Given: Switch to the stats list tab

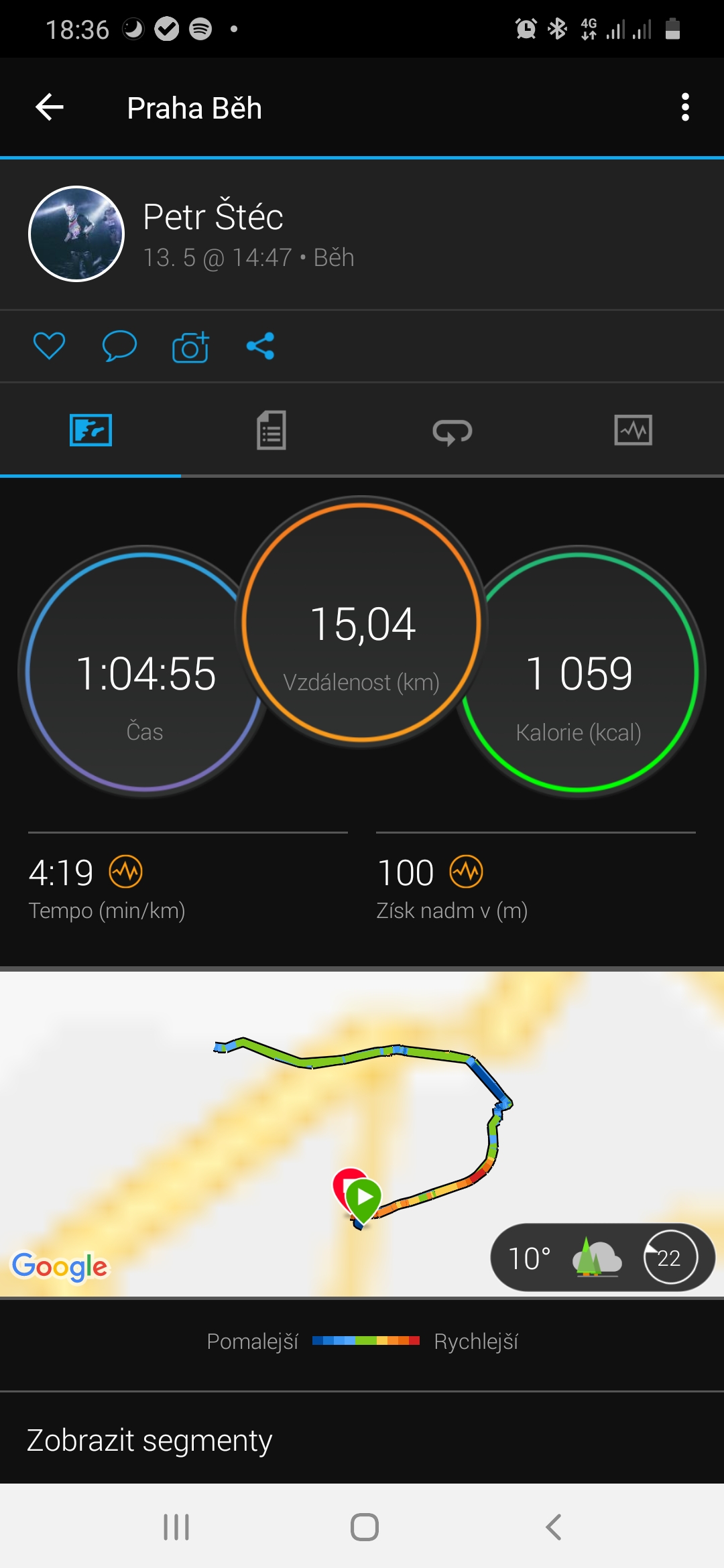Looking at the screenshot, I should tap(271, 430).
